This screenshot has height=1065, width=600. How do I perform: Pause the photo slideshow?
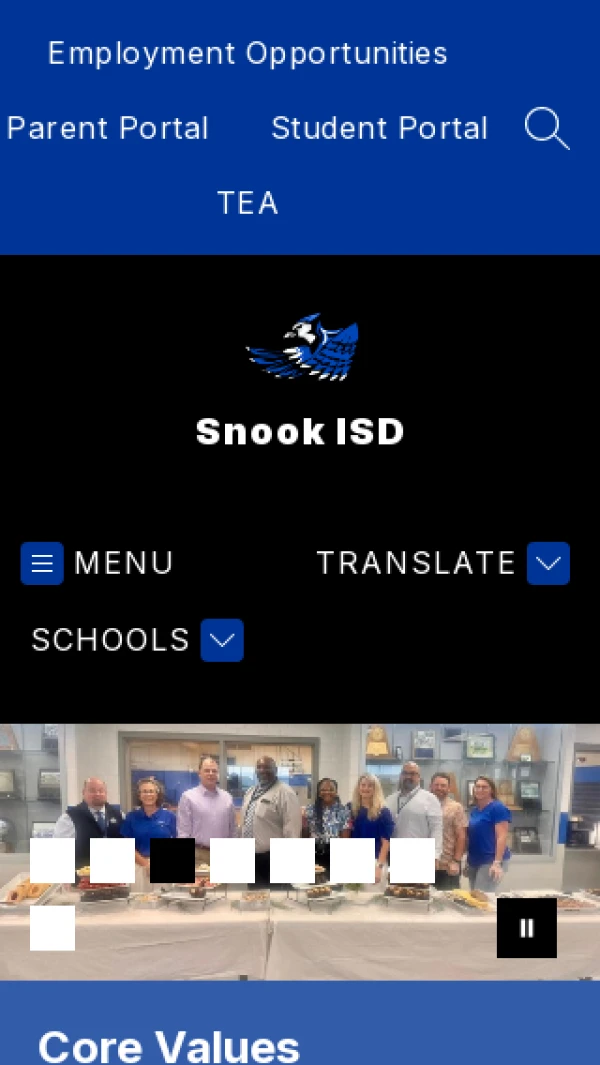pos(527,928)
